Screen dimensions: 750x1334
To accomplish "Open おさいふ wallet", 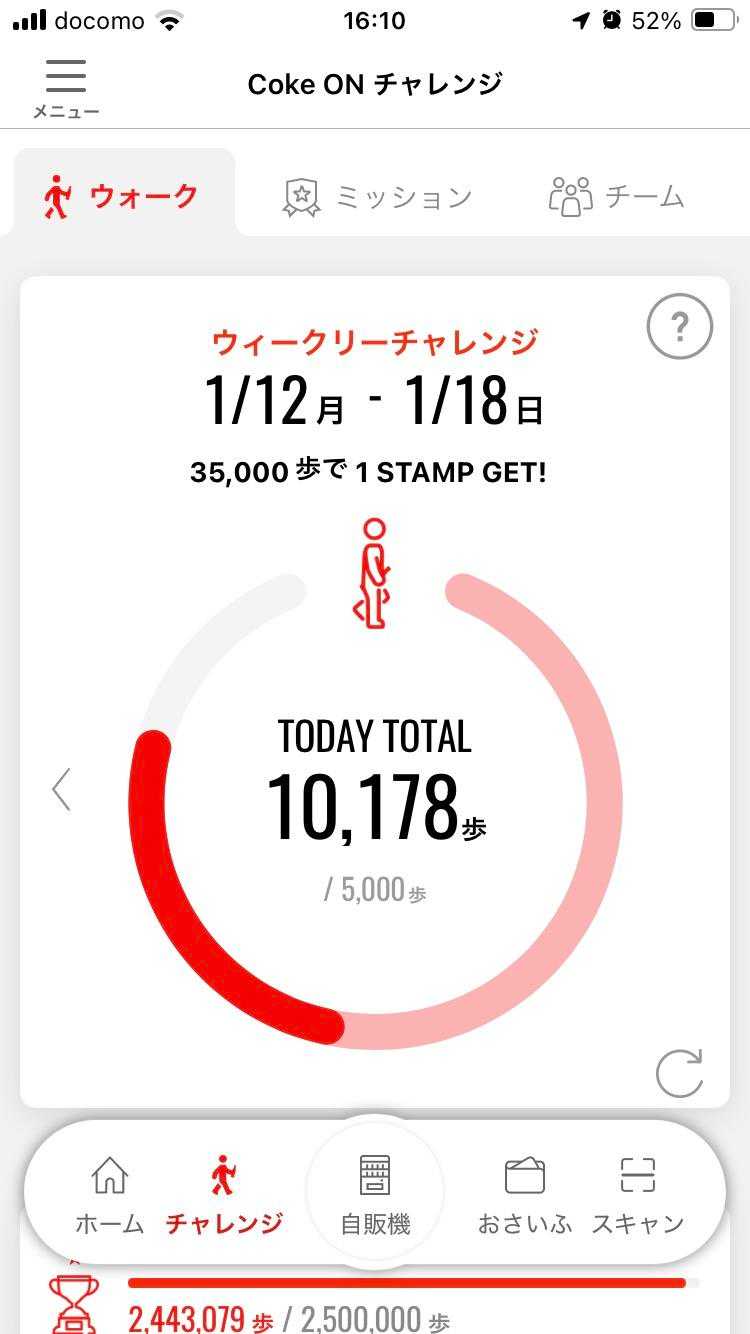I will point(524,1195).
